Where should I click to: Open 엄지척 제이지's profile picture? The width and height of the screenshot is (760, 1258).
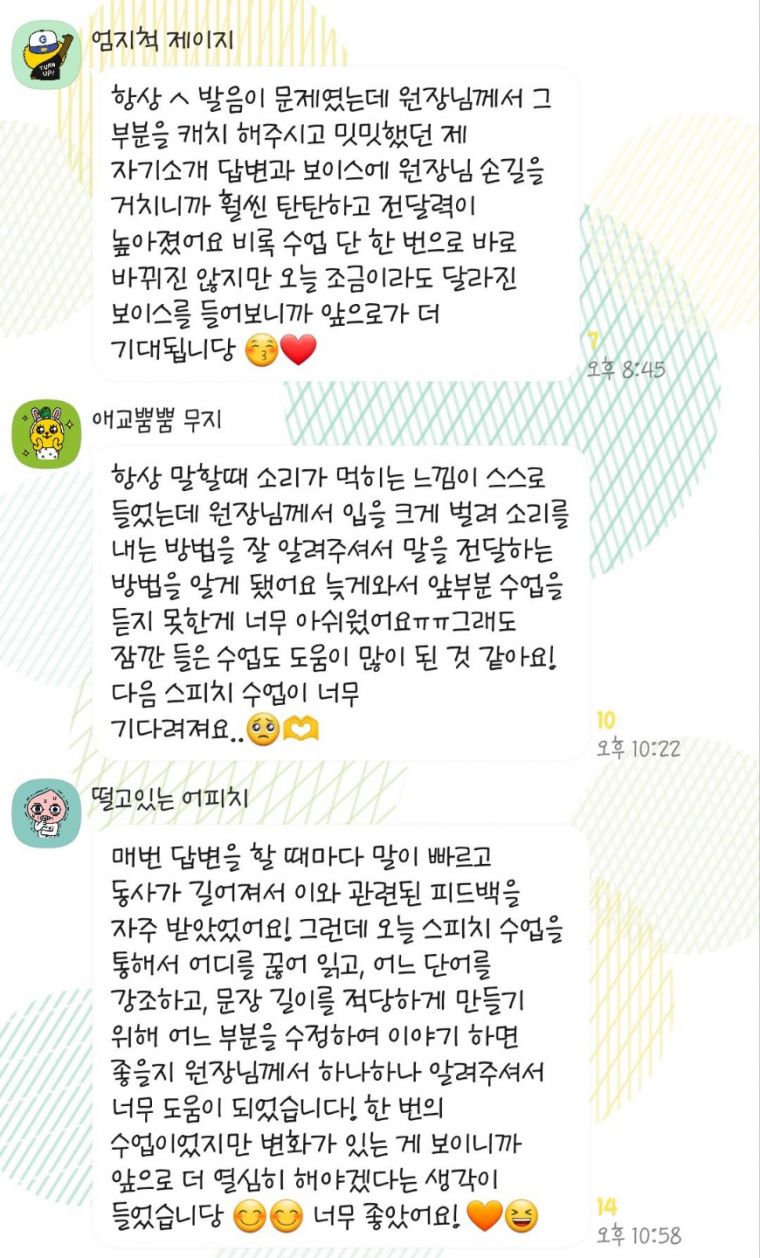(x=45, y=54)
